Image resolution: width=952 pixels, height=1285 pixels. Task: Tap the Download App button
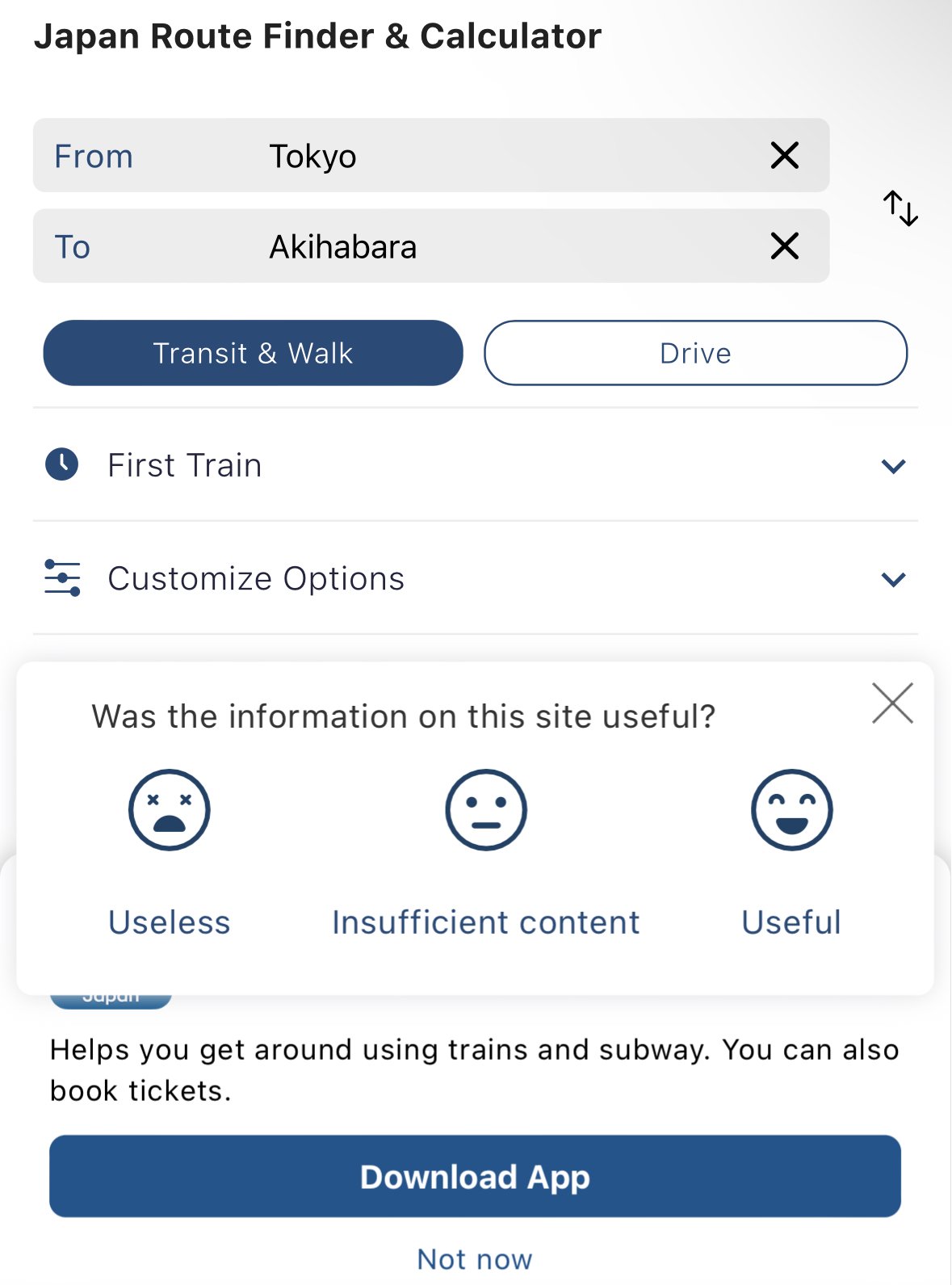coord(475,1177)
